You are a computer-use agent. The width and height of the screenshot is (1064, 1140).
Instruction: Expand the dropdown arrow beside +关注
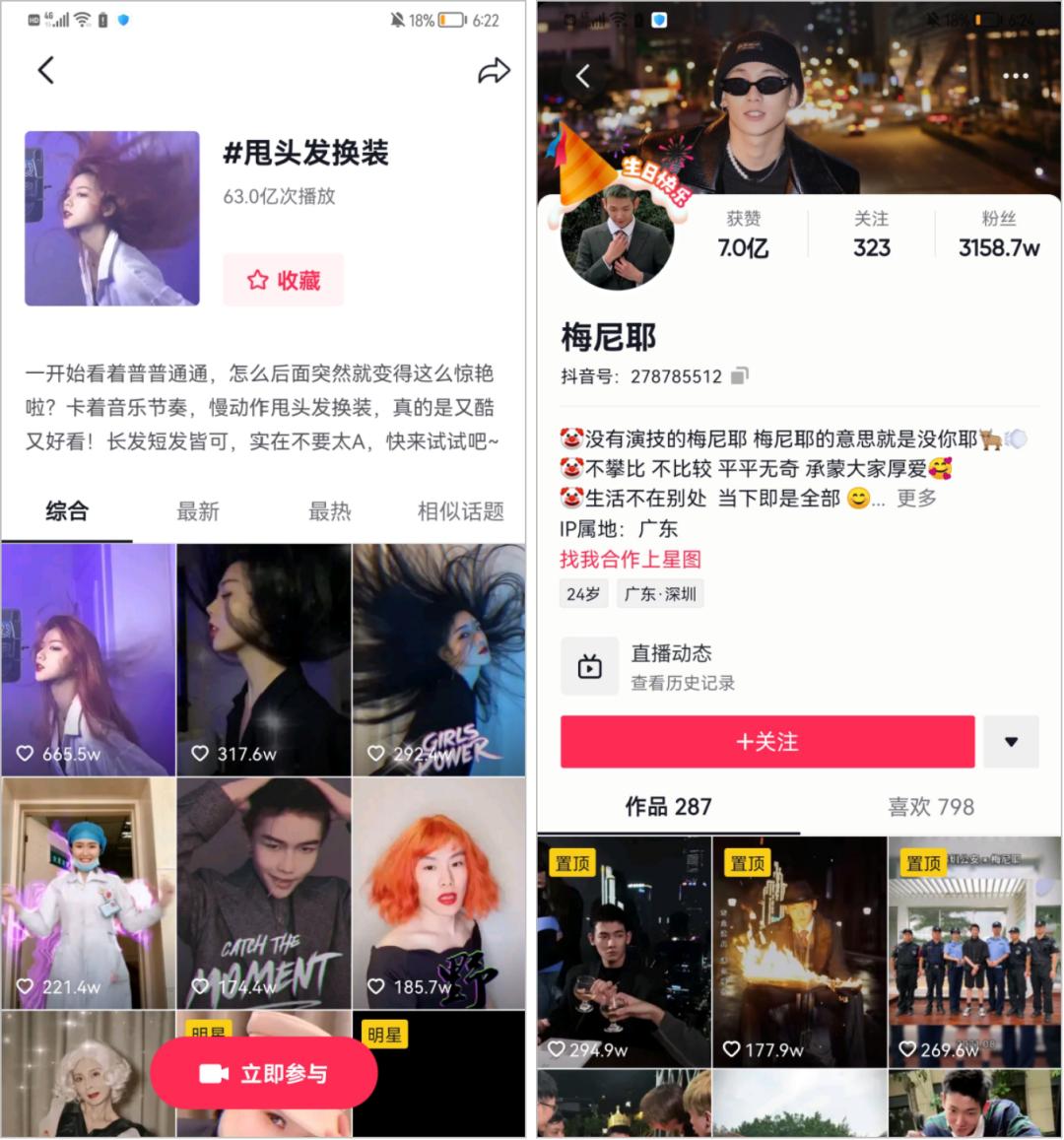1011,742
